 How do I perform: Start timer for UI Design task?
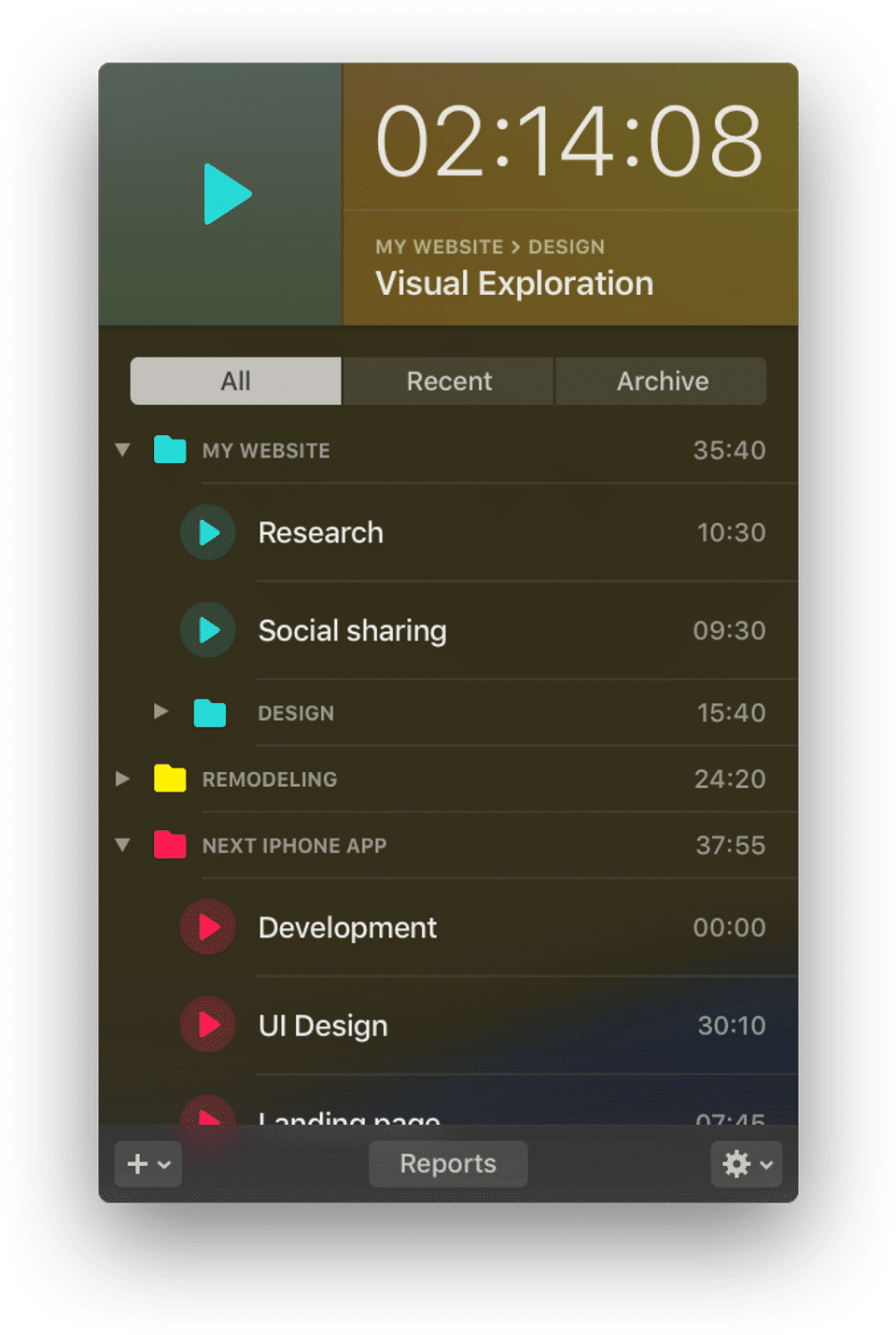208,1025
